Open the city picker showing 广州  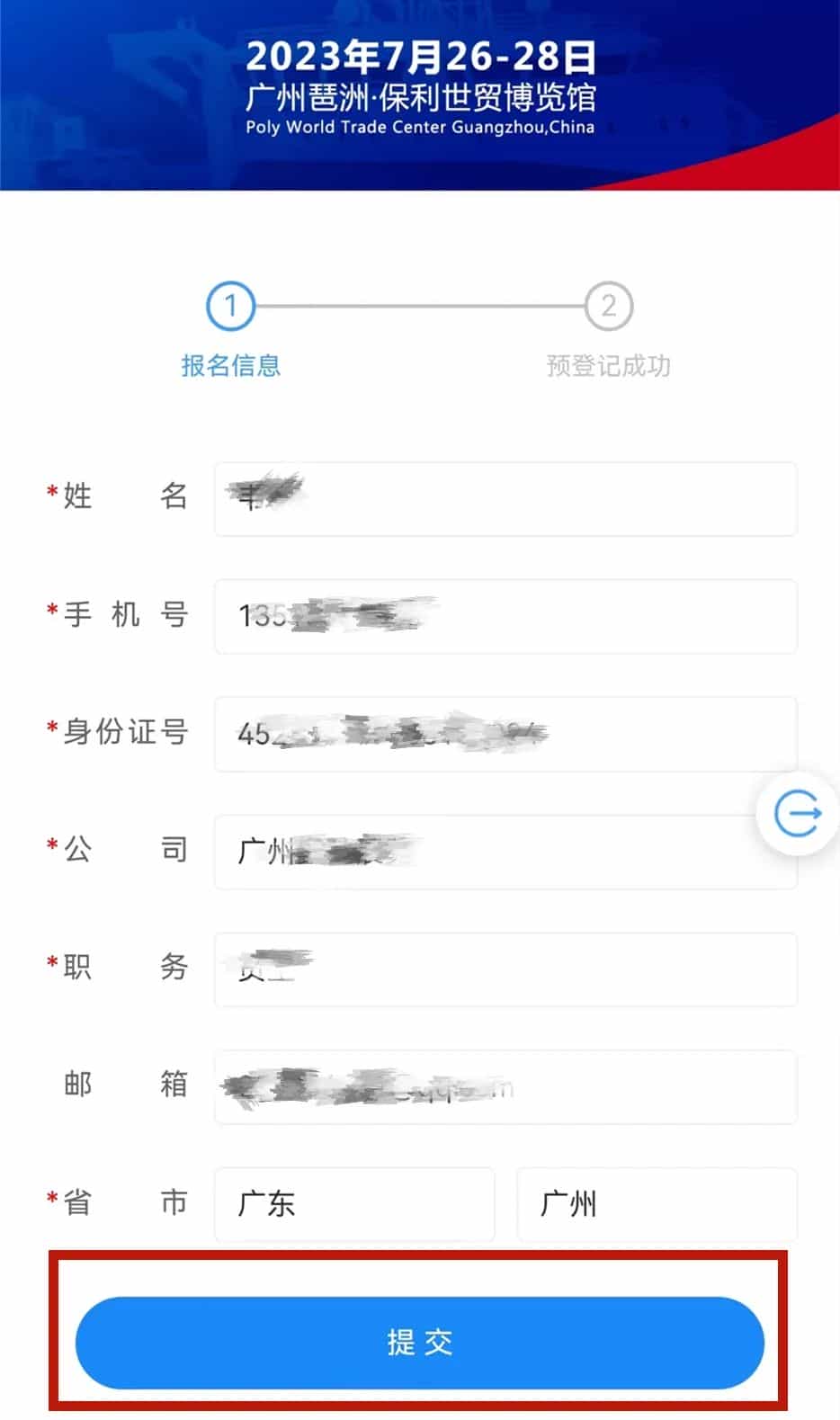(657, 1203)
